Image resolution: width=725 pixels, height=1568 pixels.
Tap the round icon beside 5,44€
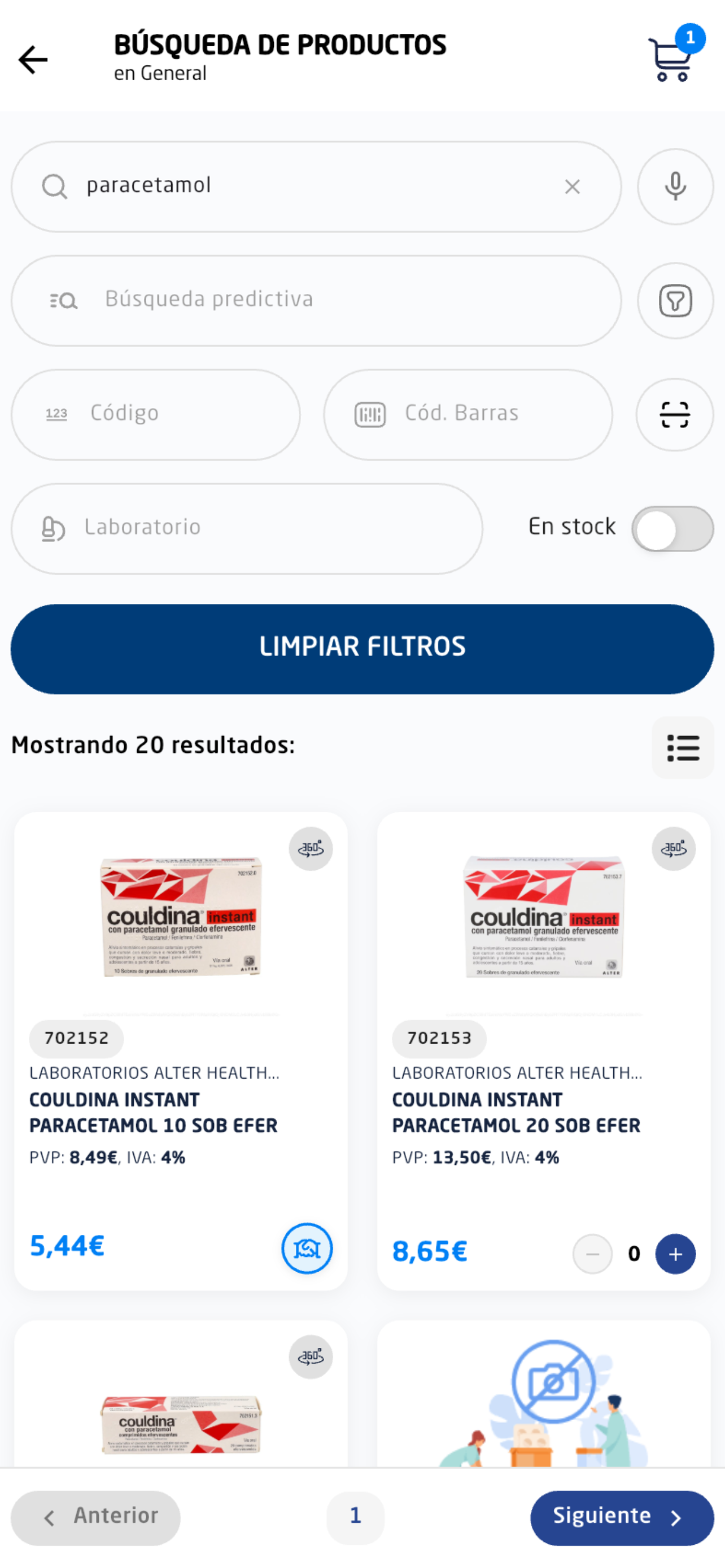pyautogui.click(x=307, y=1249)
